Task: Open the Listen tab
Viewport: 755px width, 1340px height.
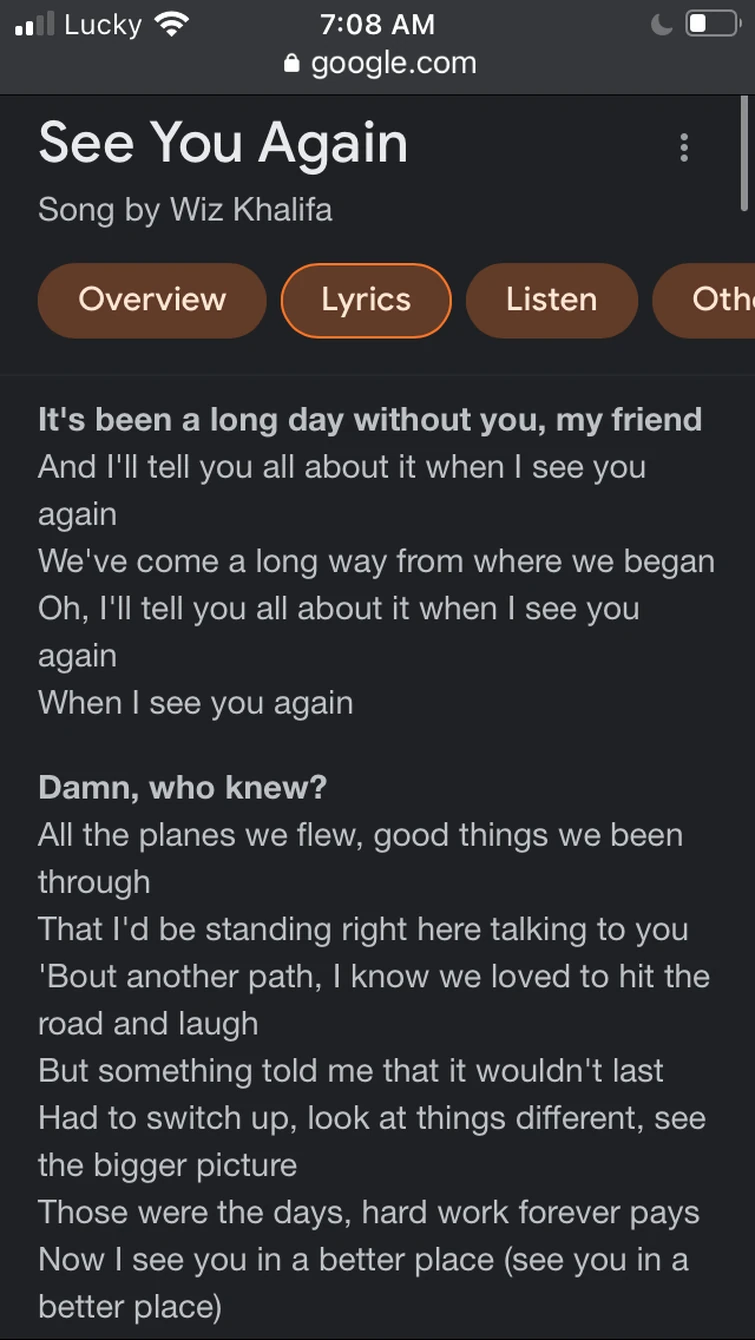Action: click(551, 300)
